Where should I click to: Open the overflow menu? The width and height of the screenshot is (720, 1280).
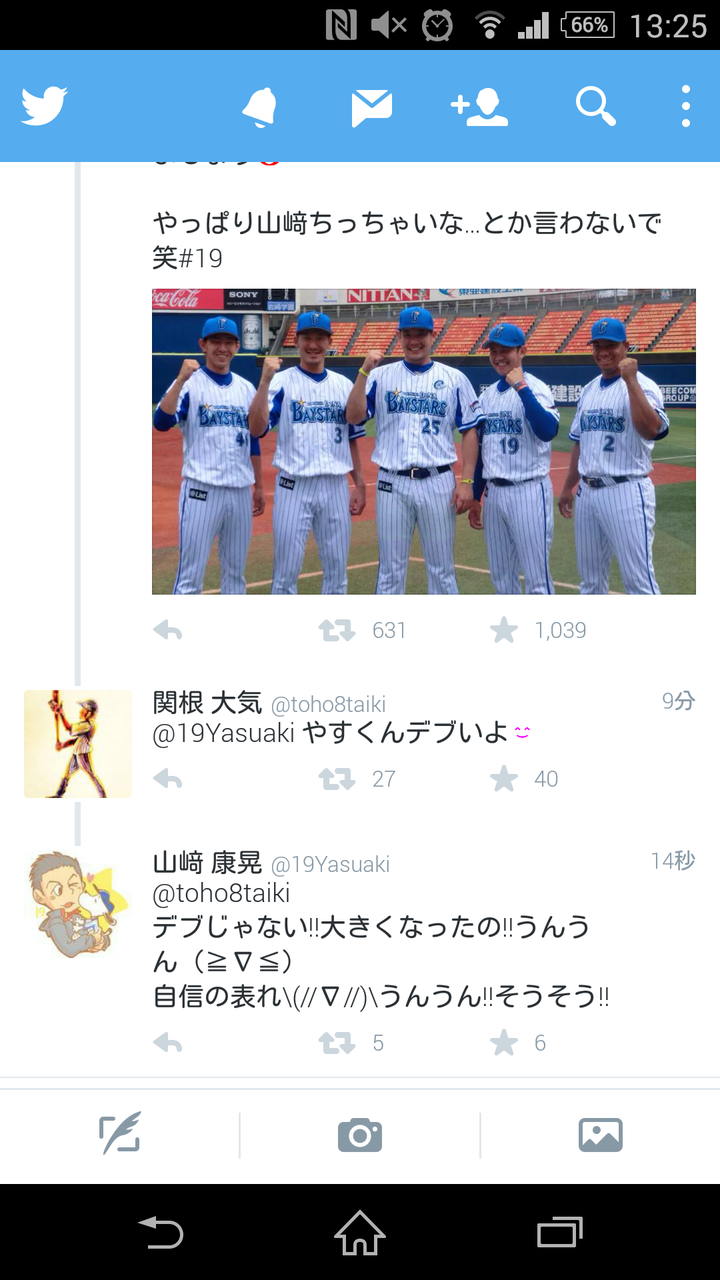coord(686,106)
